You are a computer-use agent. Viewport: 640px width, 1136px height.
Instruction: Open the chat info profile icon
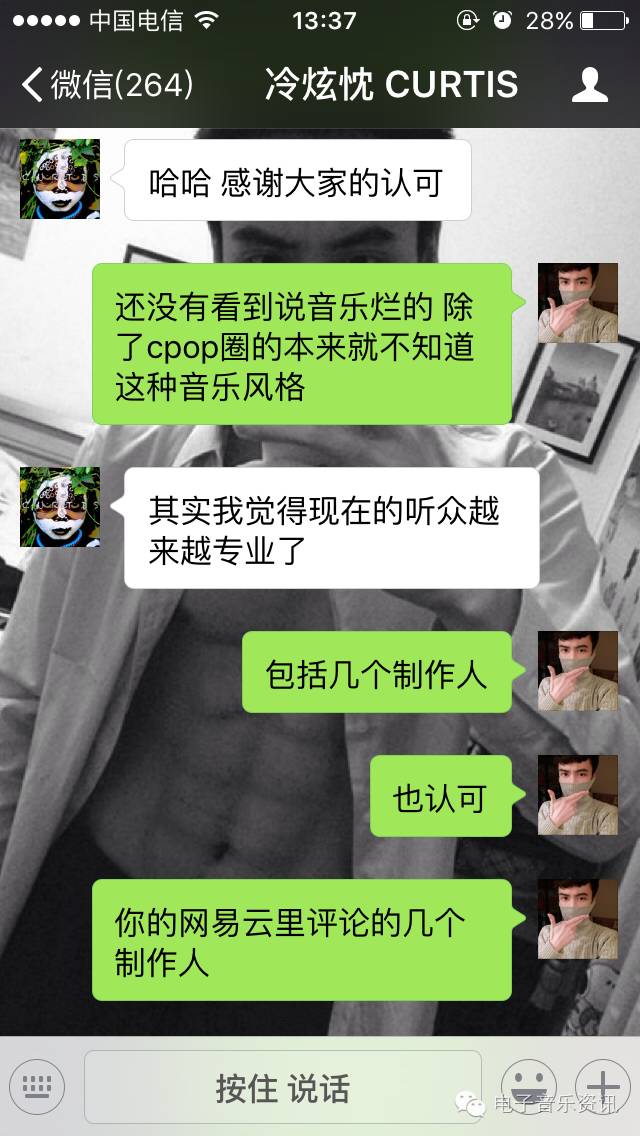coord(589,85)
